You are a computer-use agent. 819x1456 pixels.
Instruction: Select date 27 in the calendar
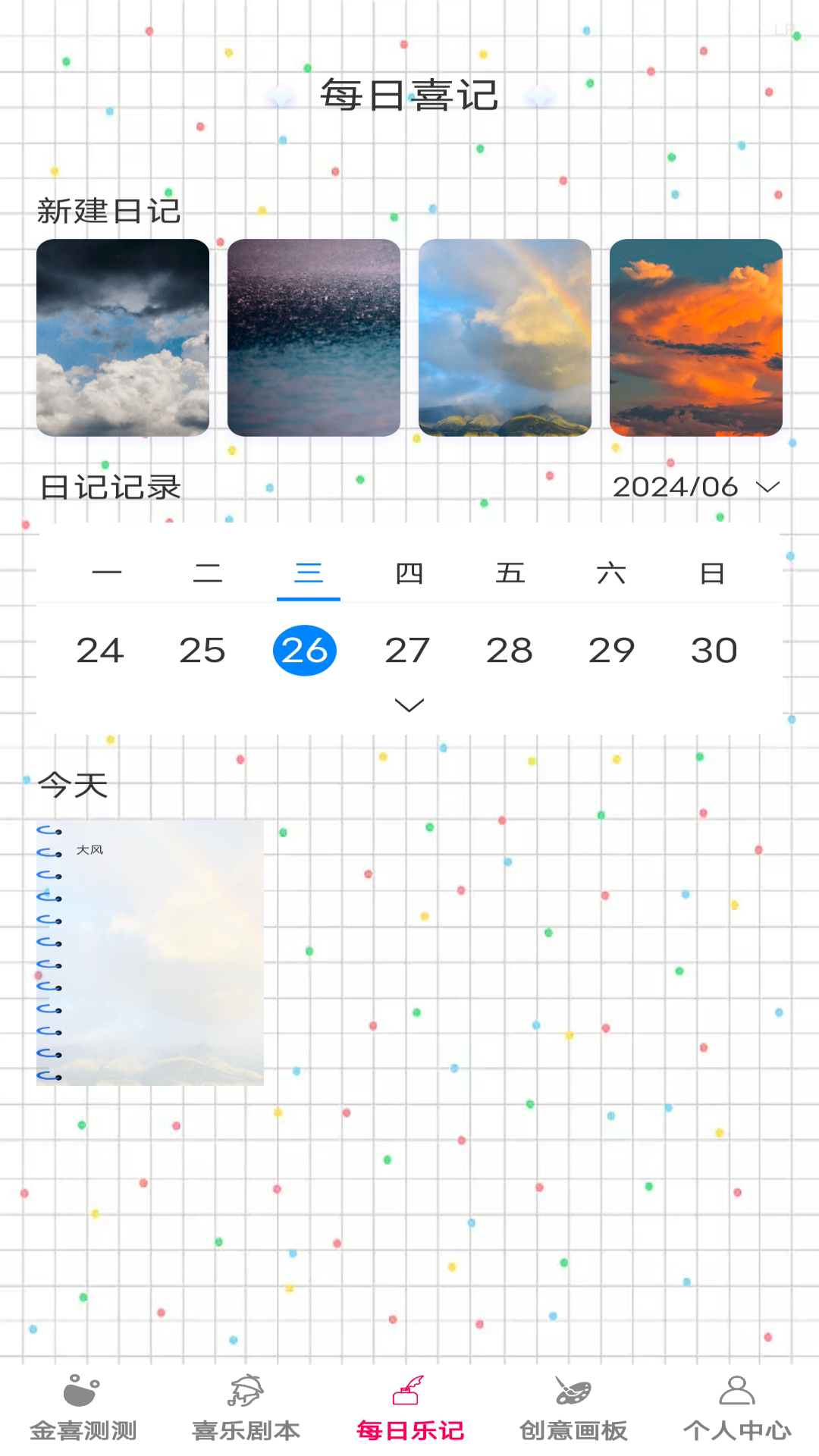point(407,651)
